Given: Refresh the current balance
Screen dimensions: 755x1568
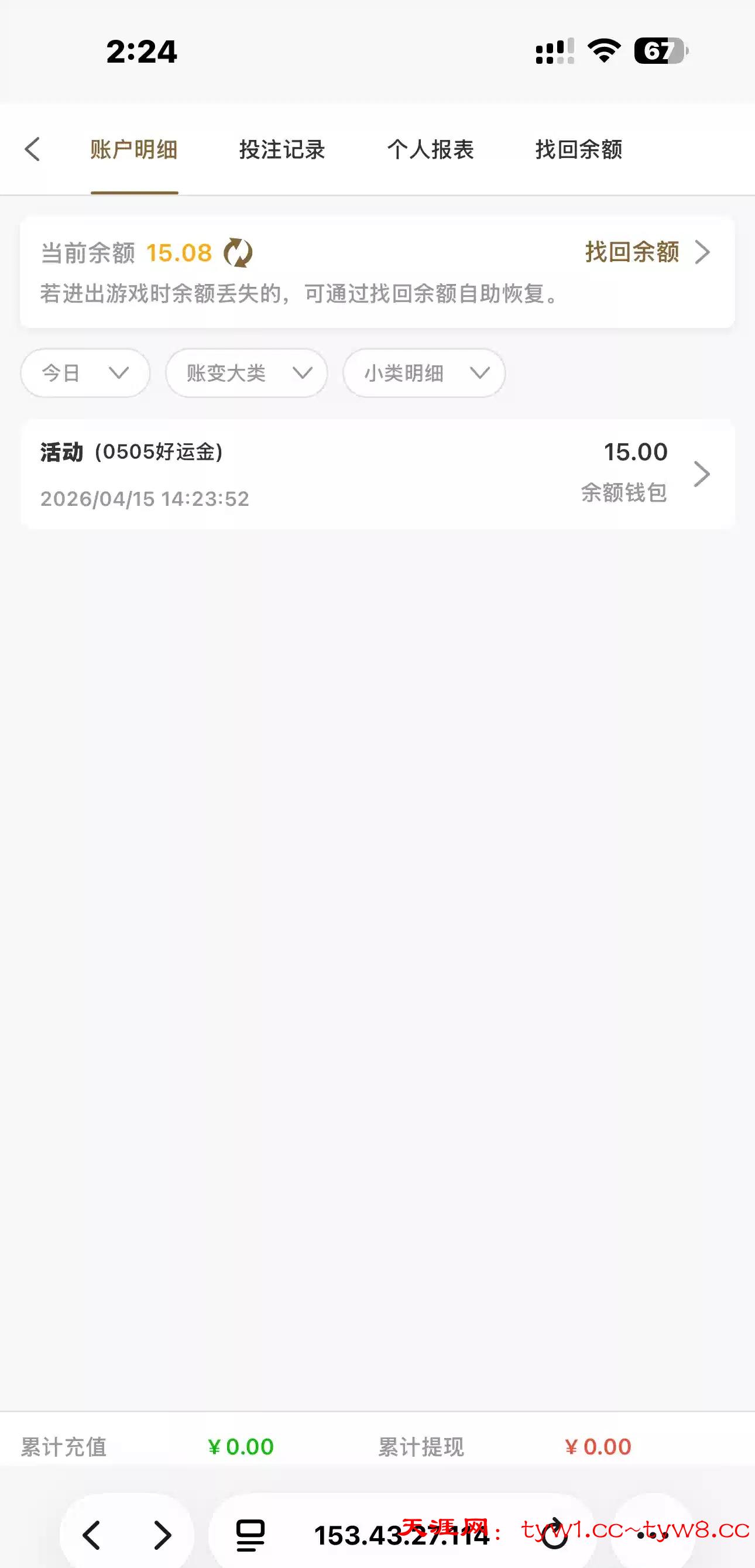Looking at the screenshot, I should coord(238,252).
